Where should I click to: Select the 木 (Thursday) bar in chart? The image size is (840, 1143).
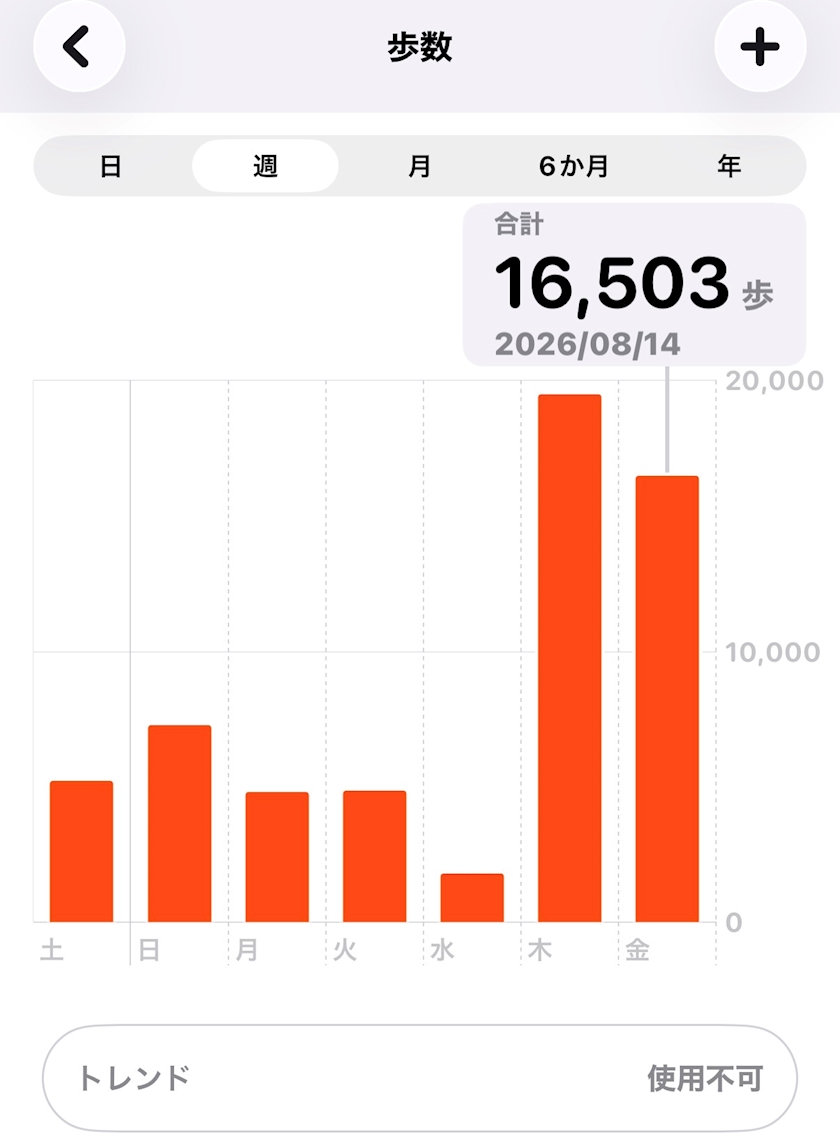click(569, 658)
